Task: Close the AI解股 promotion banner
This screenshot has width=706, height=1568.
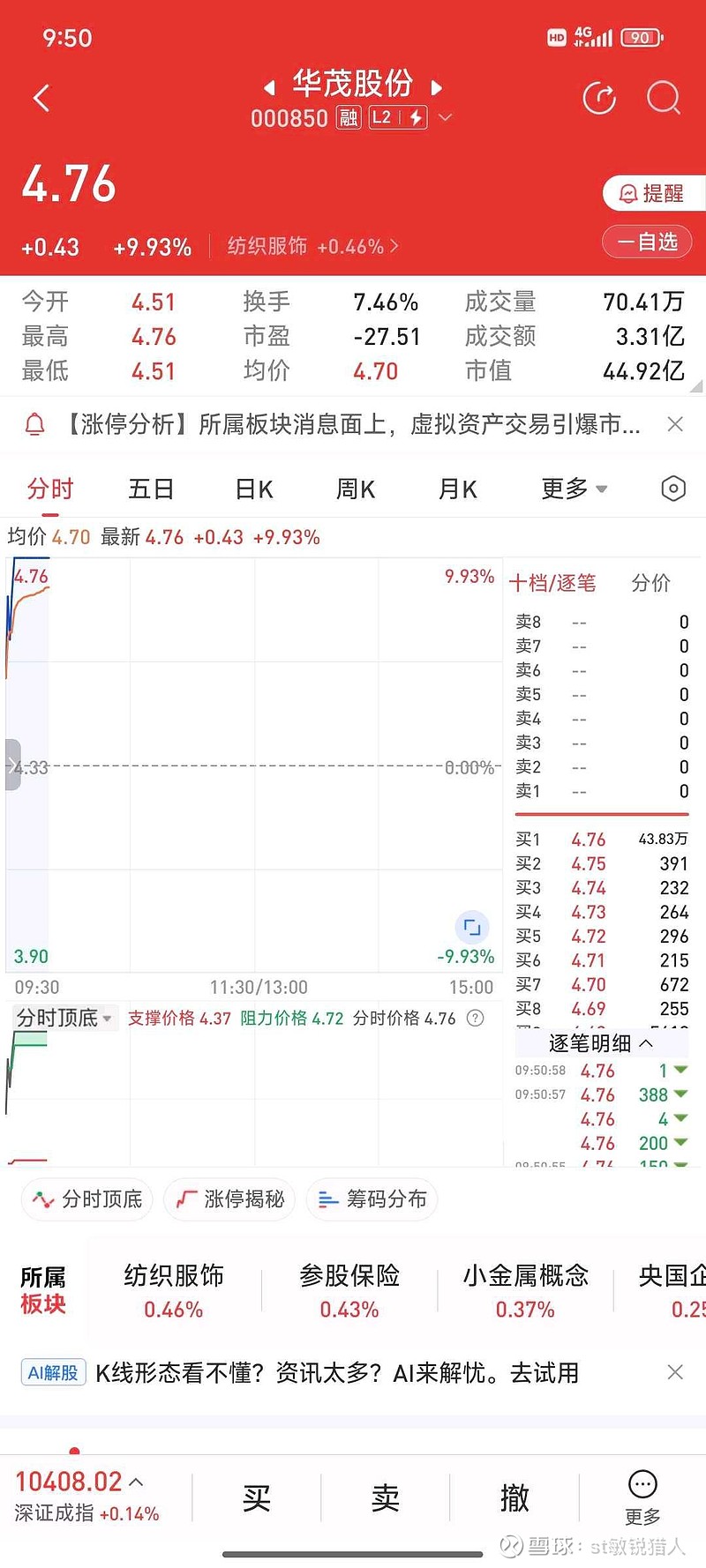Action: click(675, 1372)
